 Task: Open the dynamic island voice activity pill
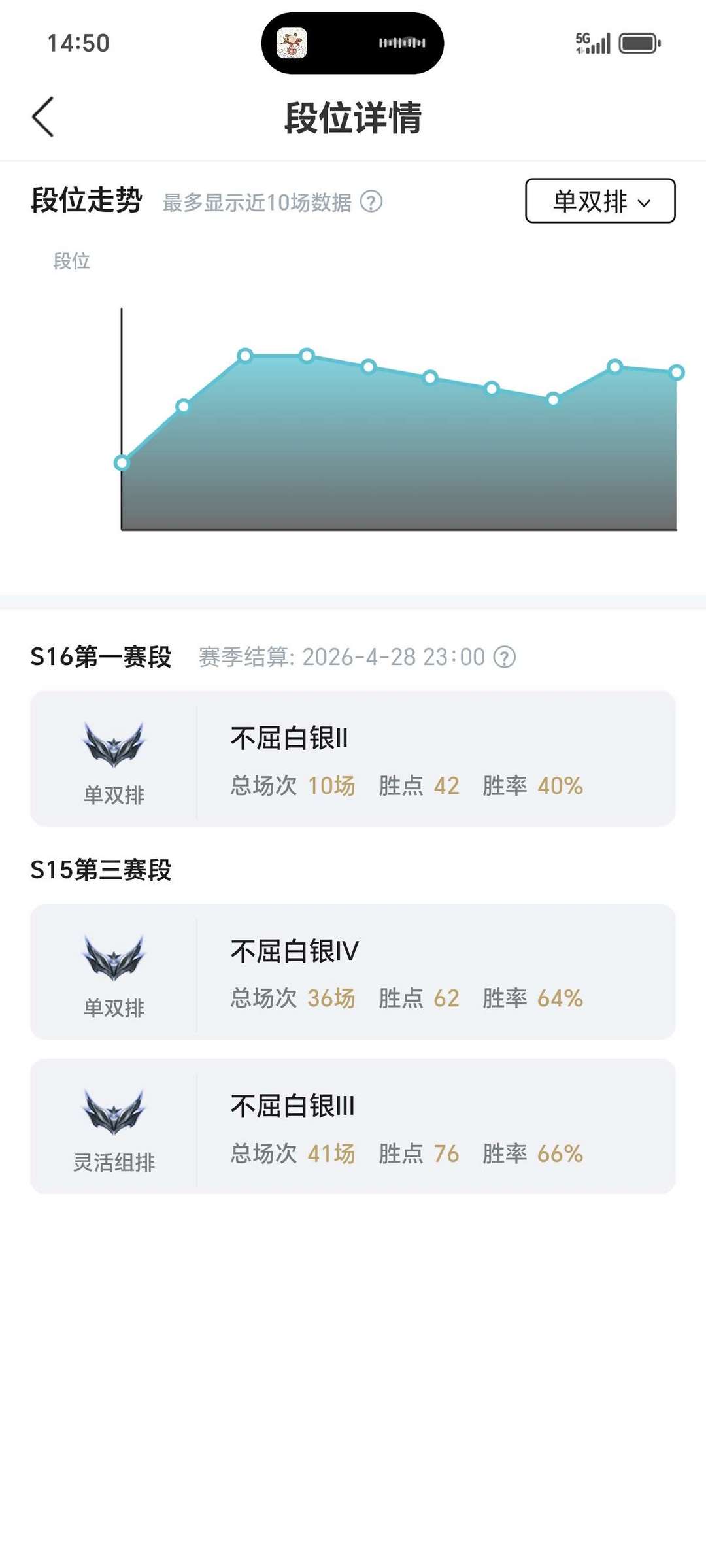(x=352, y=43)
